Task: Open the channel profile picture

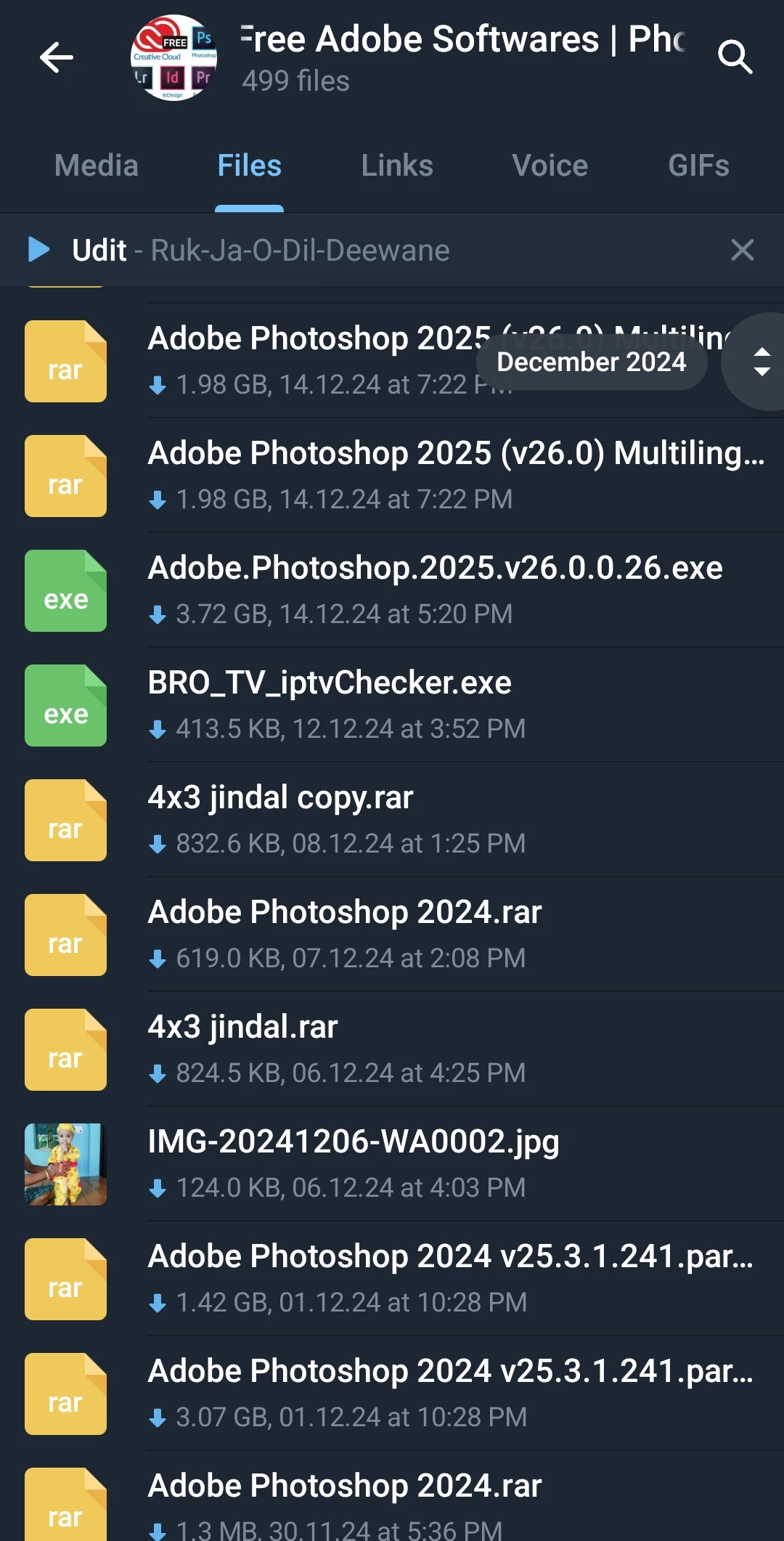Action: tap(174, 58)
